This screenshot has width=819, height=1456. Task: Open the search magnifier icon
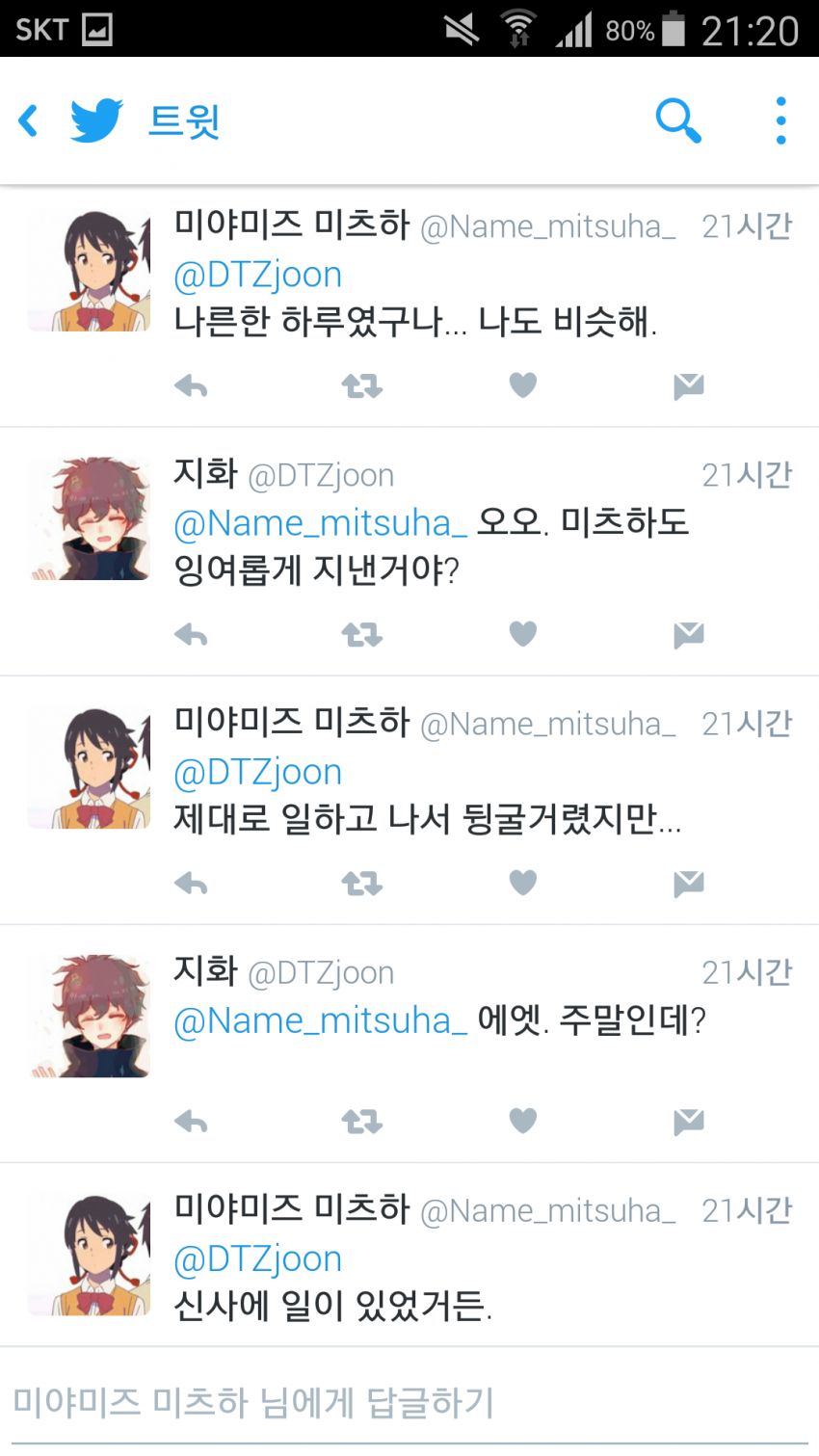pos(678,120)
